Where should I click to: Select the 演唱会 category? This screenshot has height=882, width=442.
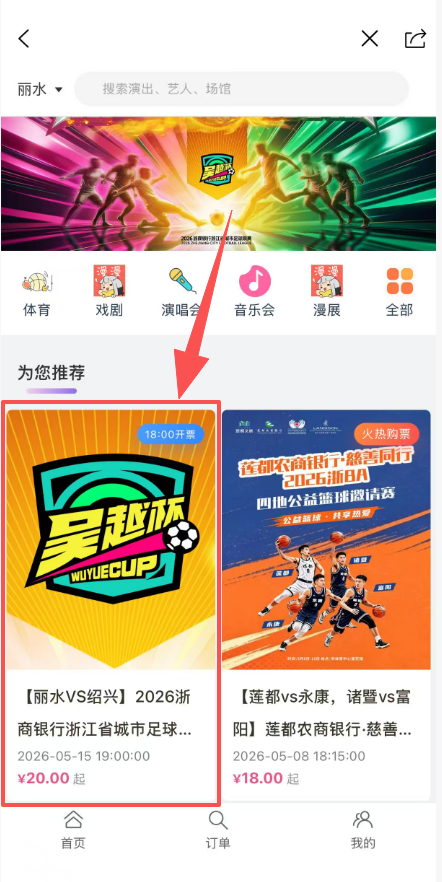pos(182,292)
